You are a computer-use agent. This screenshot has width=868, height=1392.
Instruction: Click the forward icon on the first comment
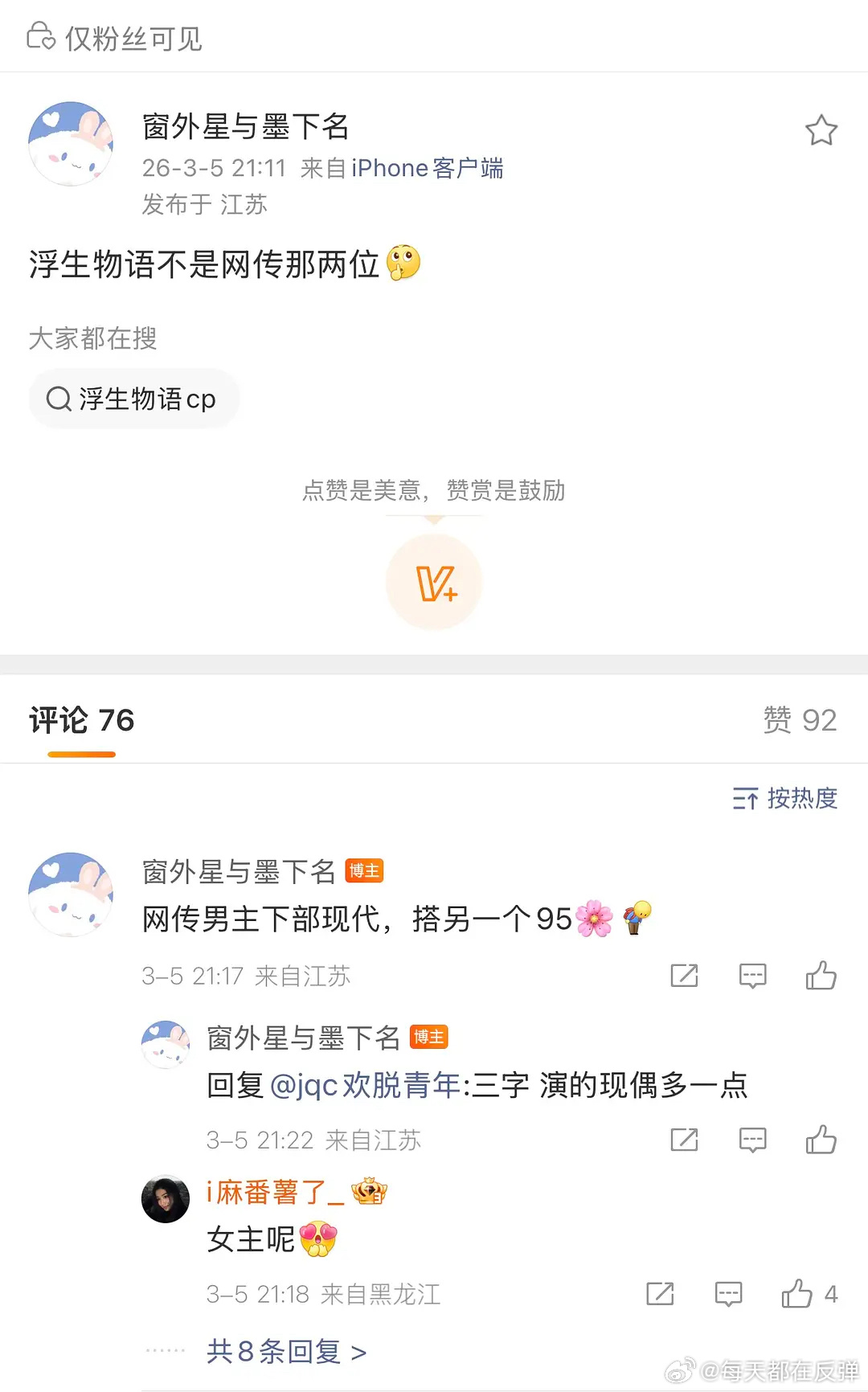(x=683, y=976)
